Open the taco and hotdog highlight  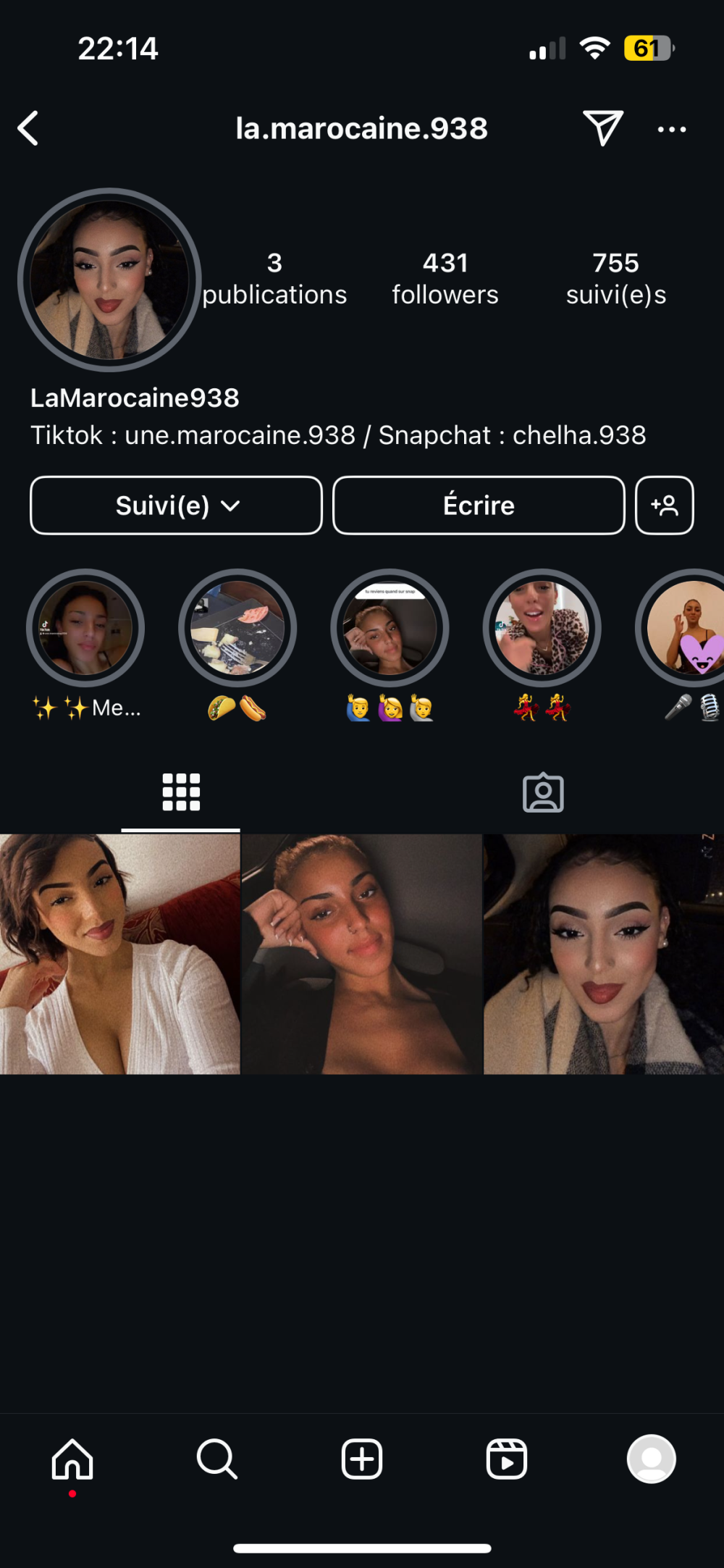pos(237,628)
